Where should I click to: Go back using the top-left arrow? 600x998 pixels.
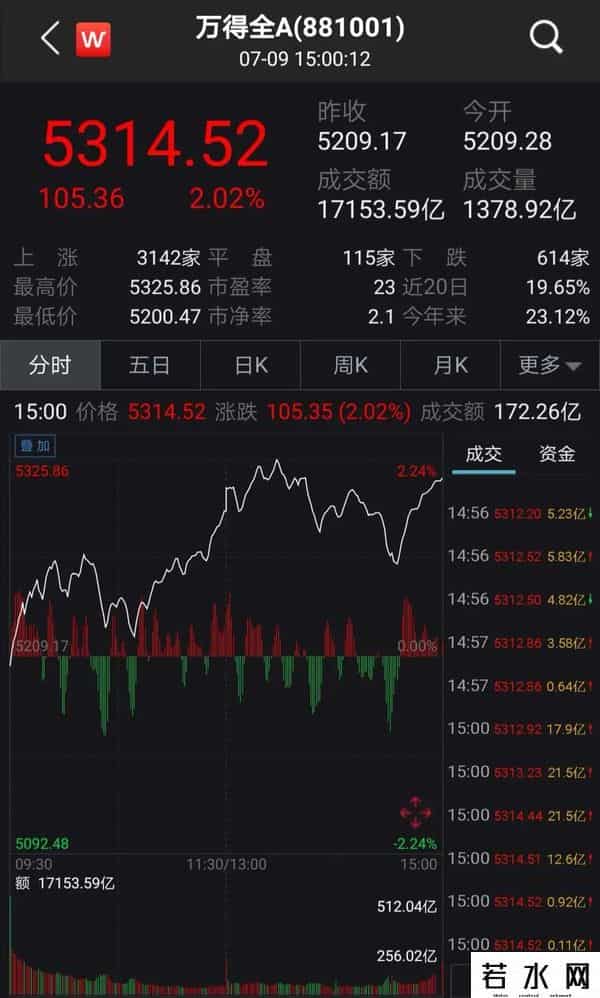[x=49, y=39]
